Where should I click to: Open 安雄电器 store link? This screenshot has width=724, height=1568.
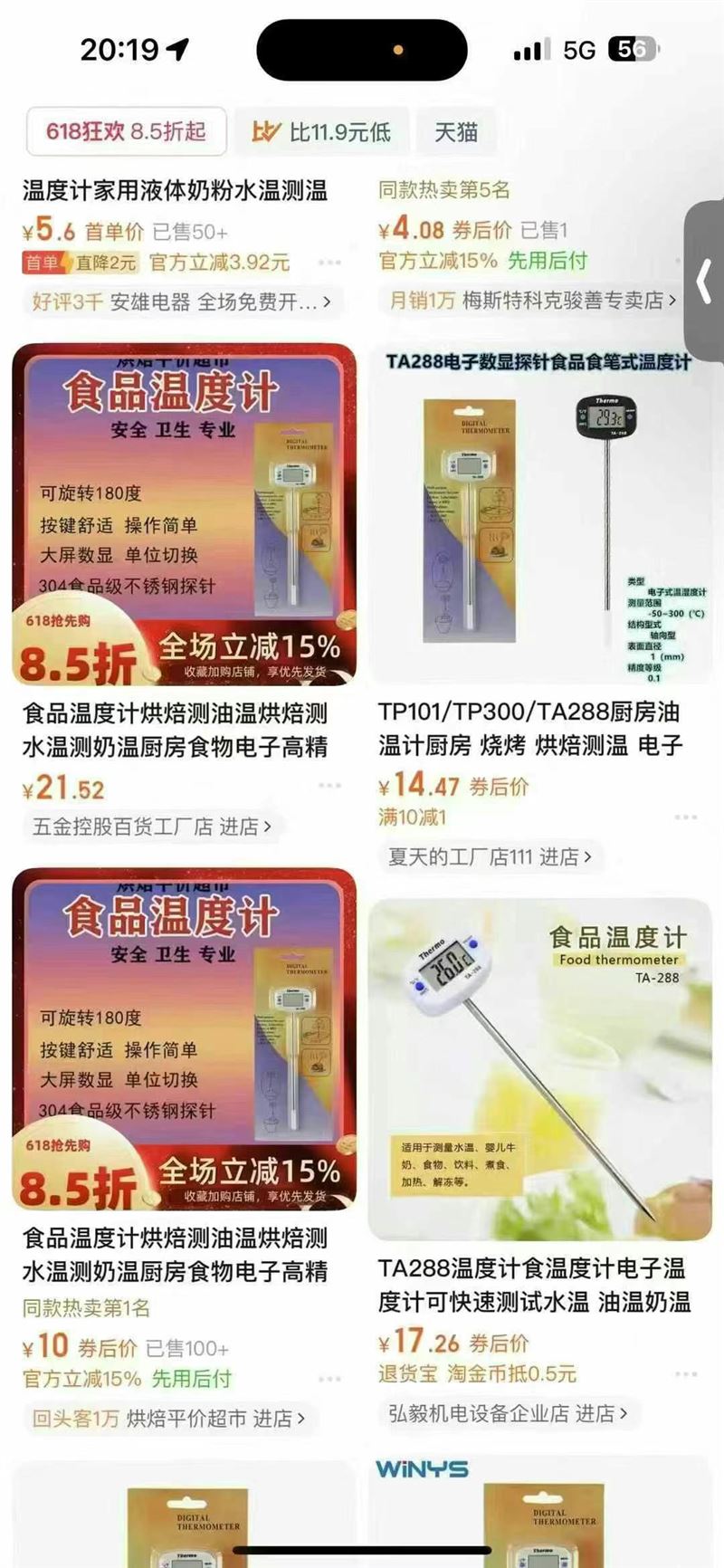[x=182, y=301]
